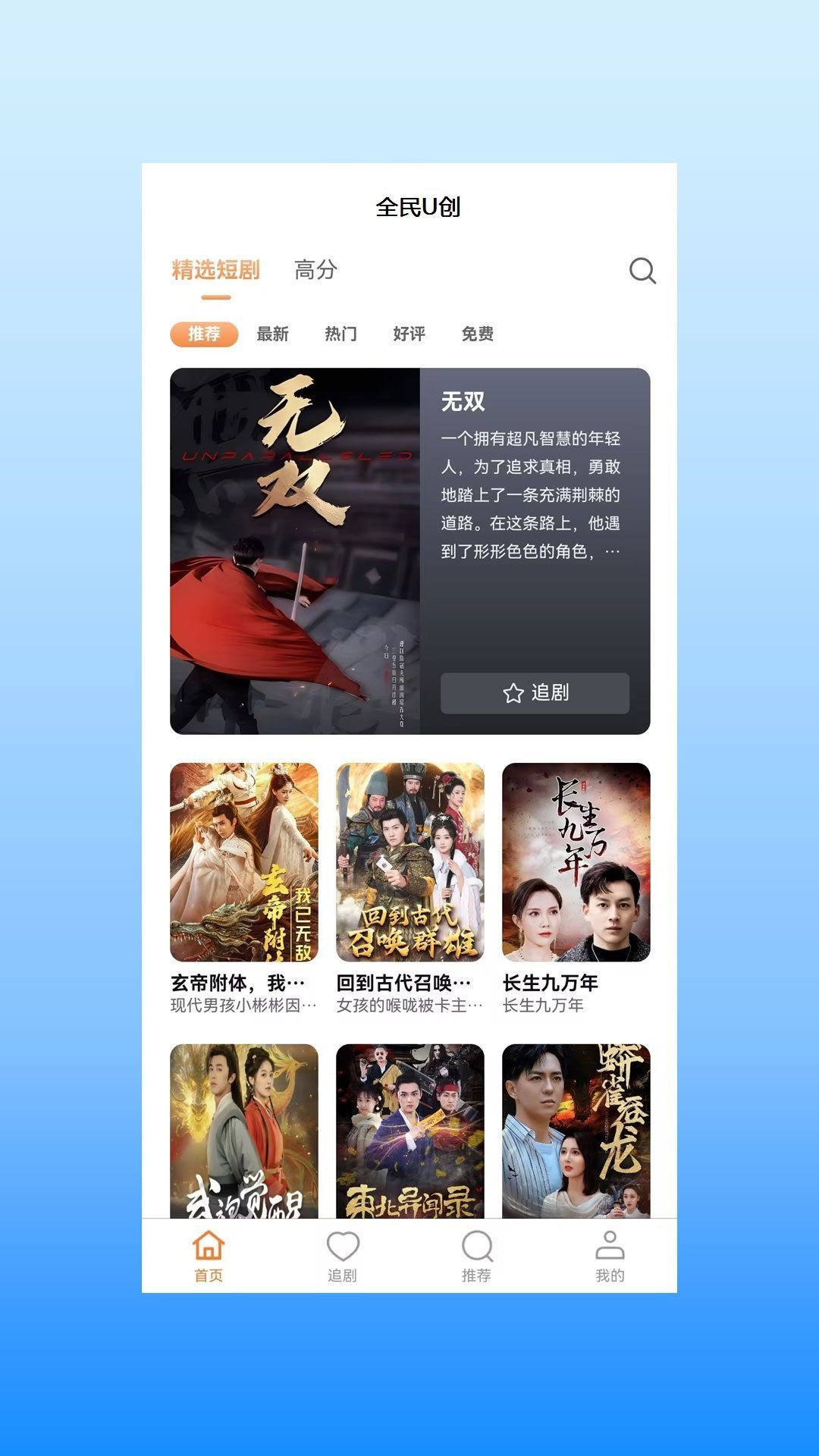Select the 精选短剧 tab
The image size is (819, 1456).
[x=215, y=268]
